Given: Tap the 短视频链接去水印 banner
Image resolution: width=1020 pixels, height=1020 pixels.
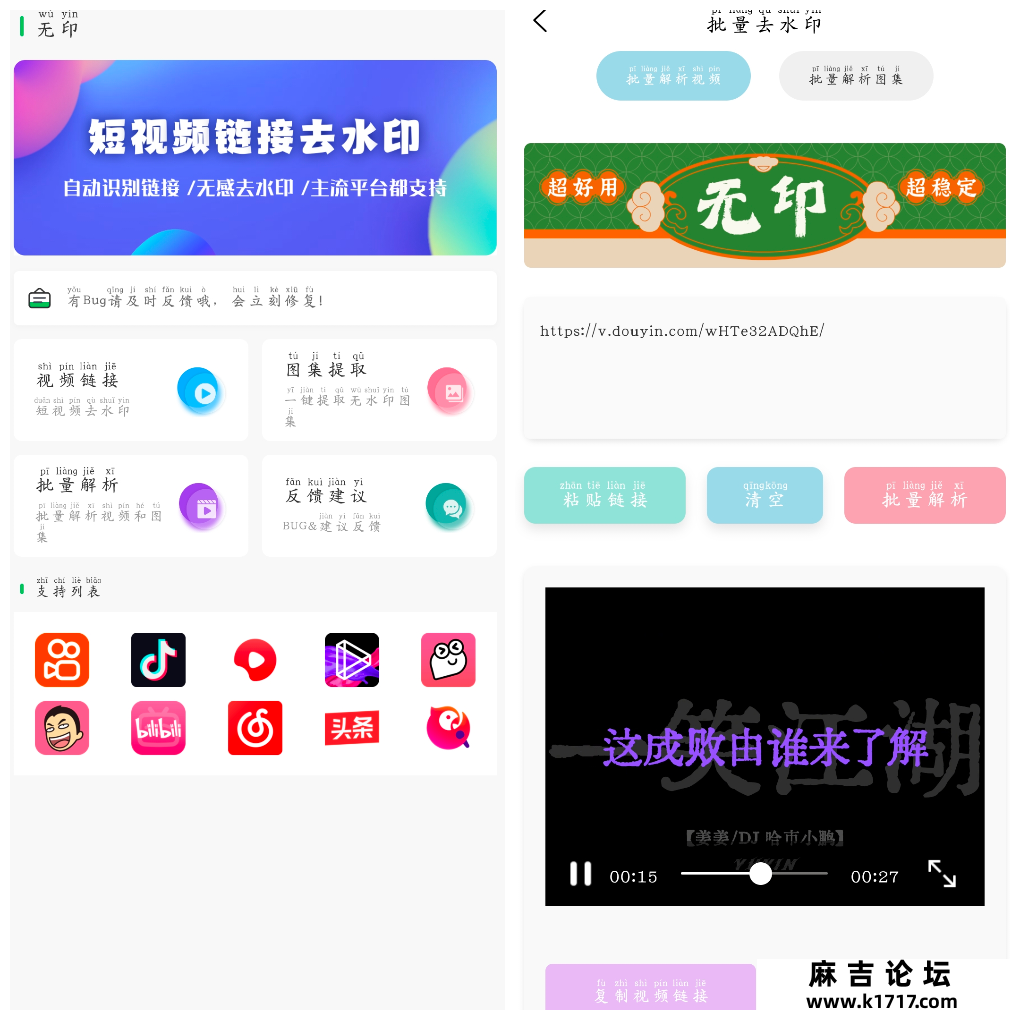Looking at the screenshot, I should point(255,158).
